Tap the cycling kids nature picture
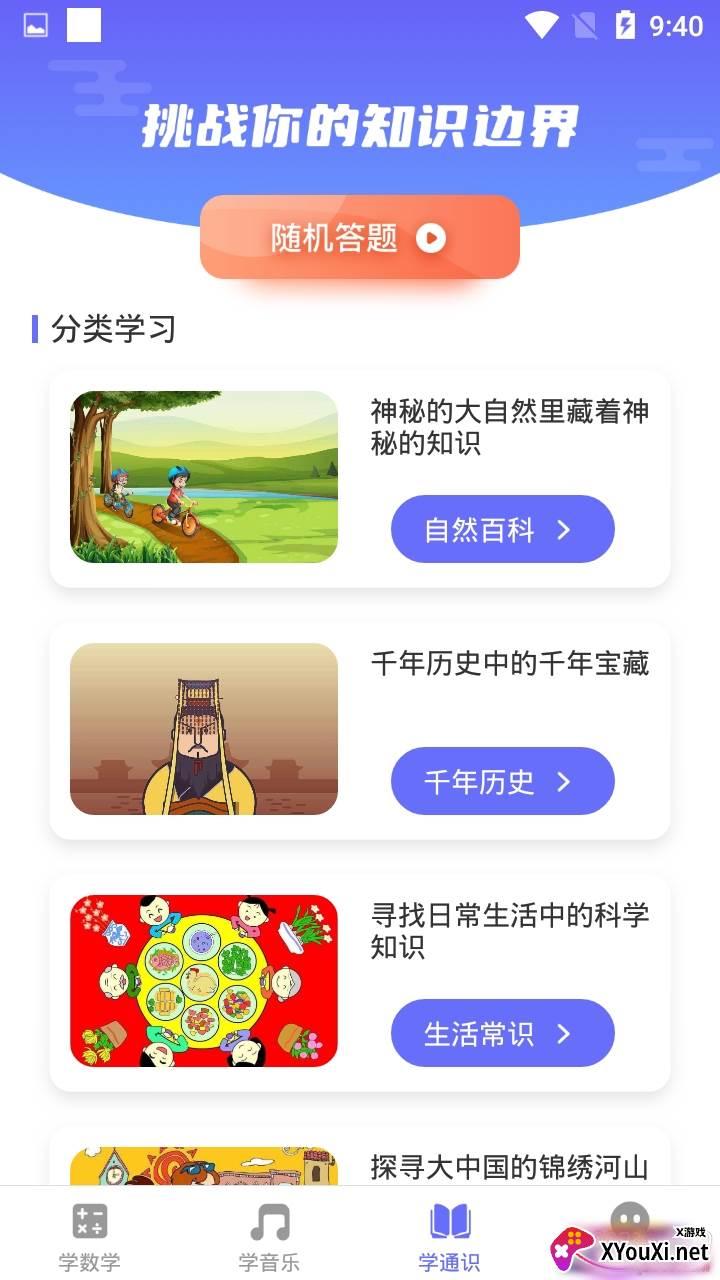This screenshot has height=1280, width=720. (x=204, y=477)
